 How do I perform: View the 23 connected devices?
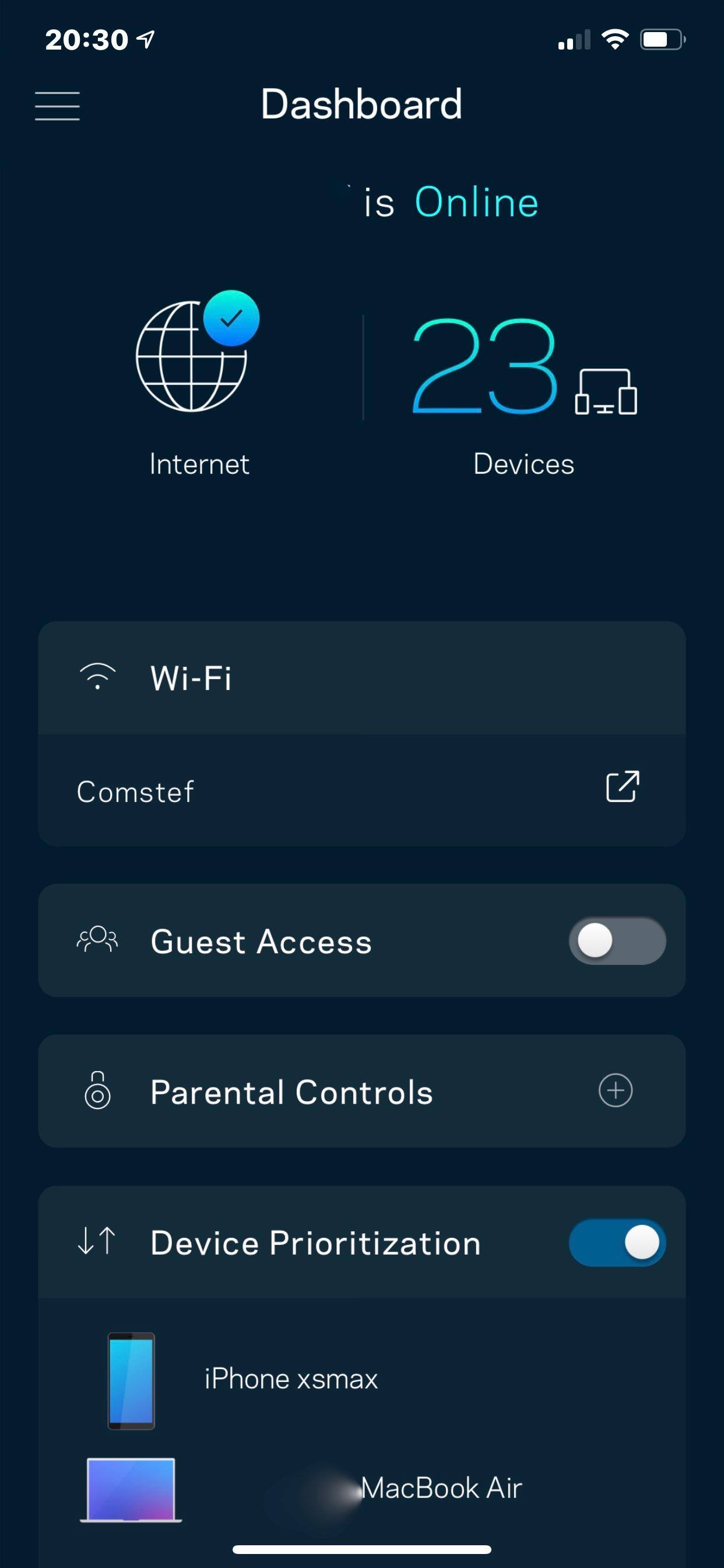pos(523,390)
